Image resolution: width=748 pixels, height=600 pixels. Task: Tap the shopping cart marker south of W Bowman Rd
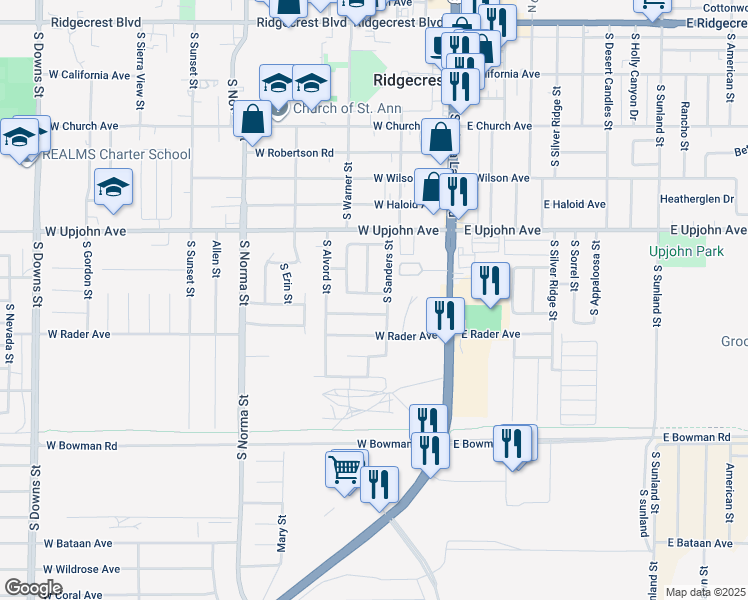tap(344, 468)
